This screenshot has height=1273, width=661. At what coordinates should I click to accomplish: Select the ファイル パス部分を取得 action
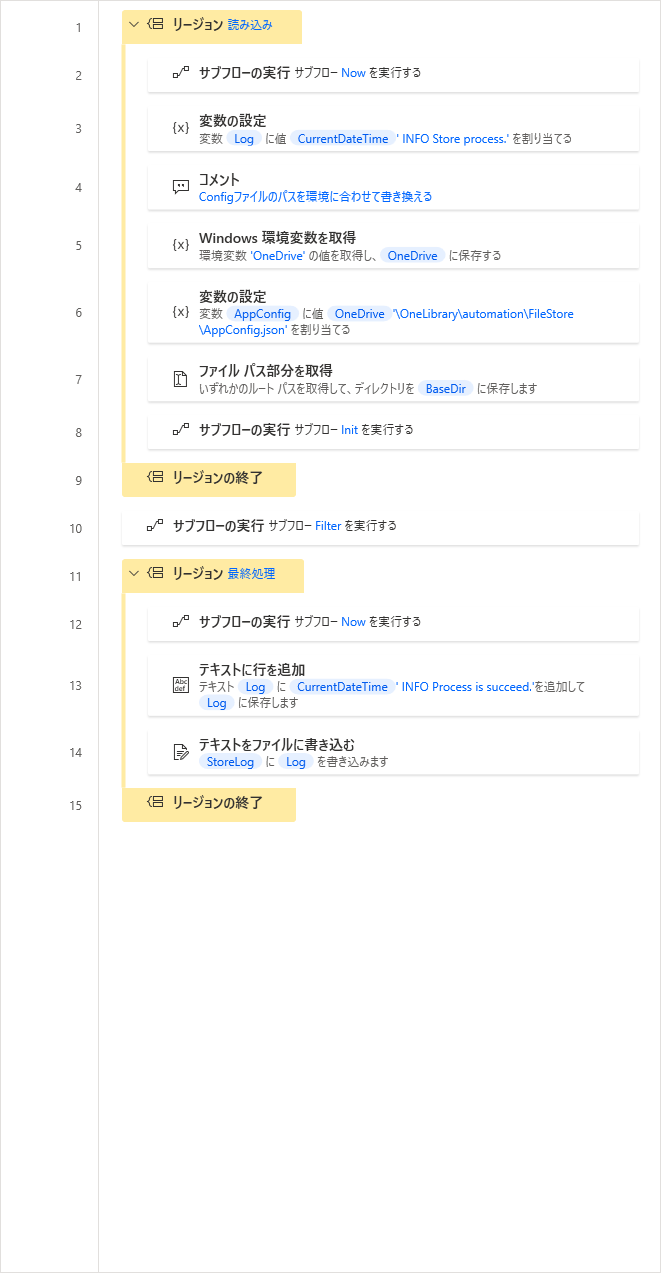(392, 379)
